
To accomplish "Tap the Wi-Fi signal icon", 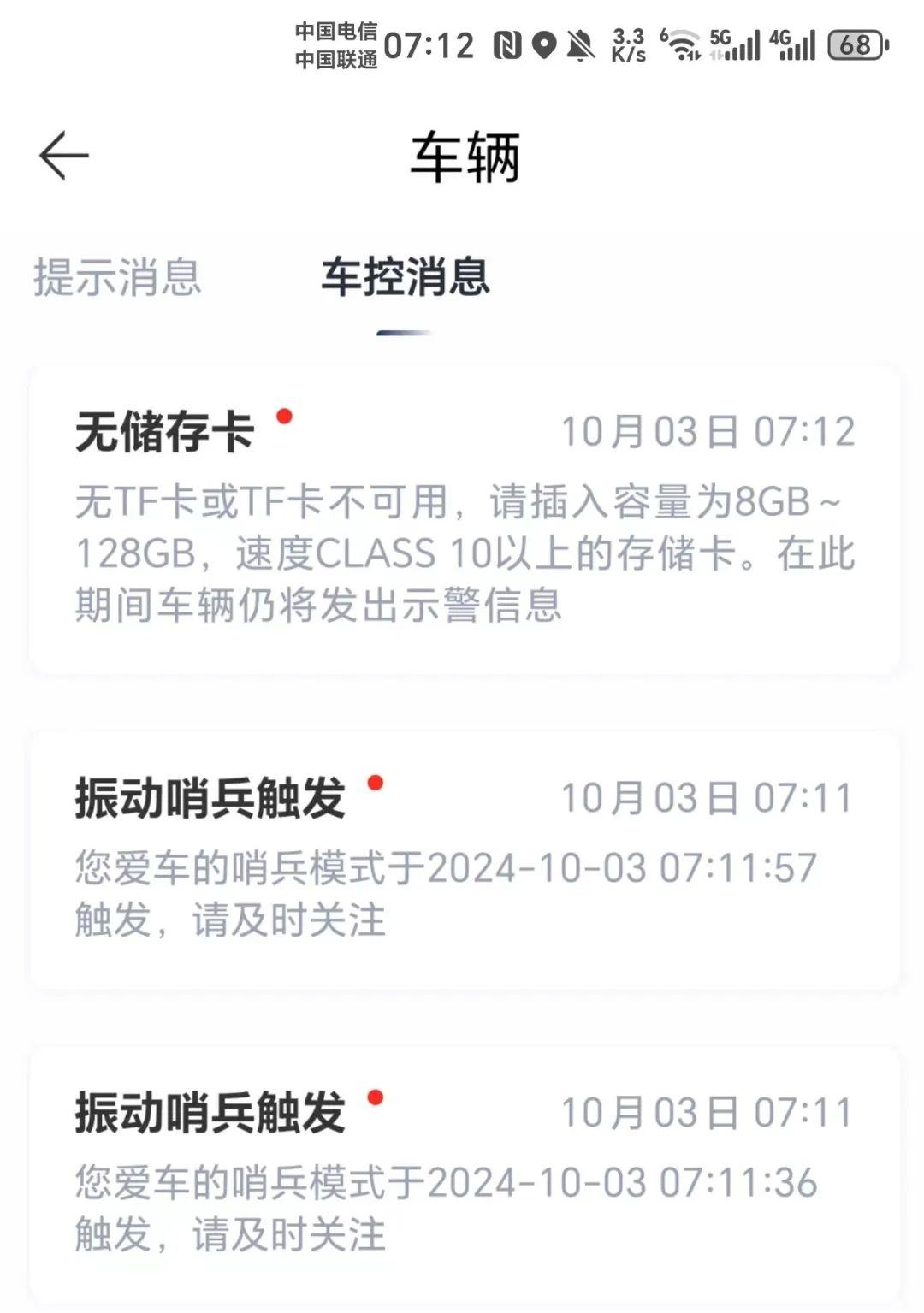I will pos(682,49).
